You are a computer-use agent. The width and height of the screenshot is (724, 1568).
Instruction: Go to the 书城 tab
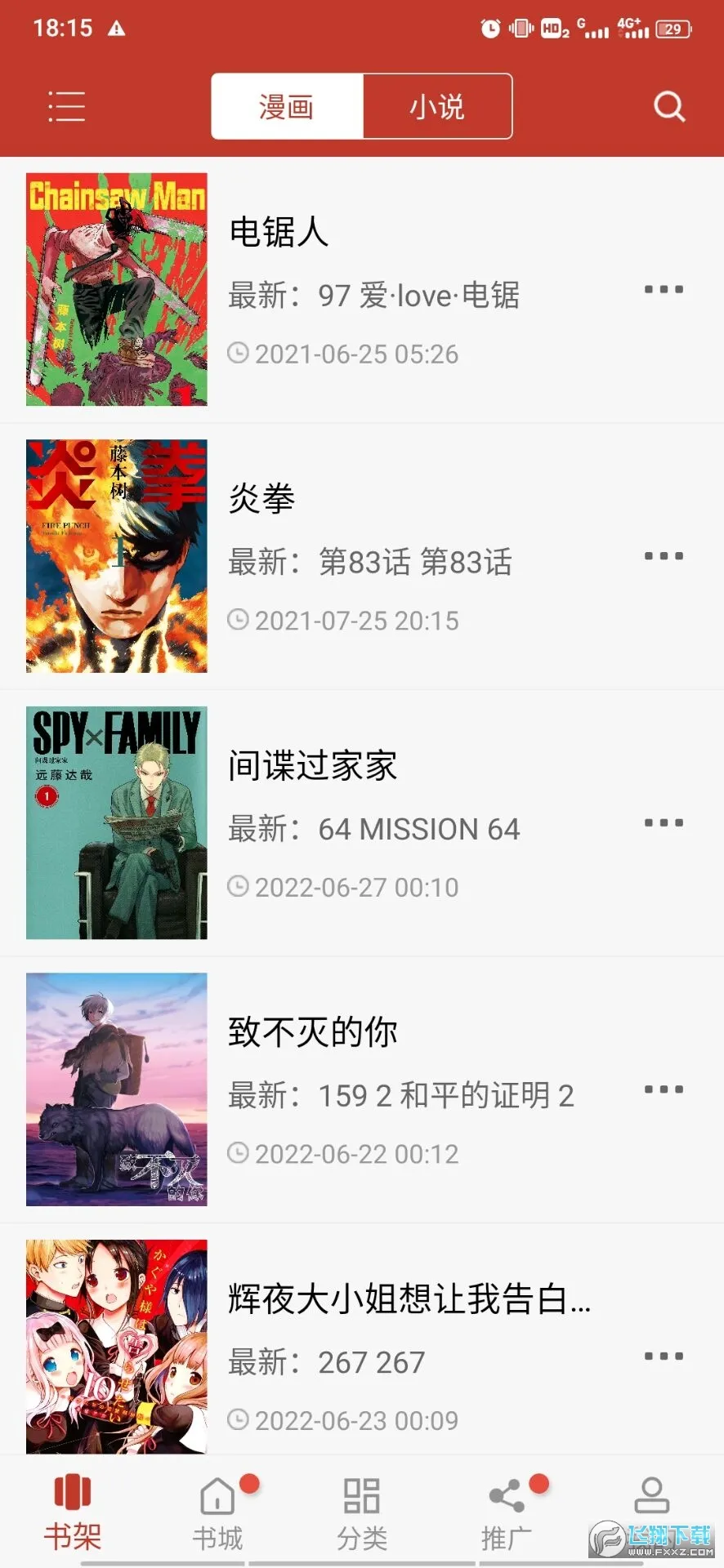click(217, 1514)
